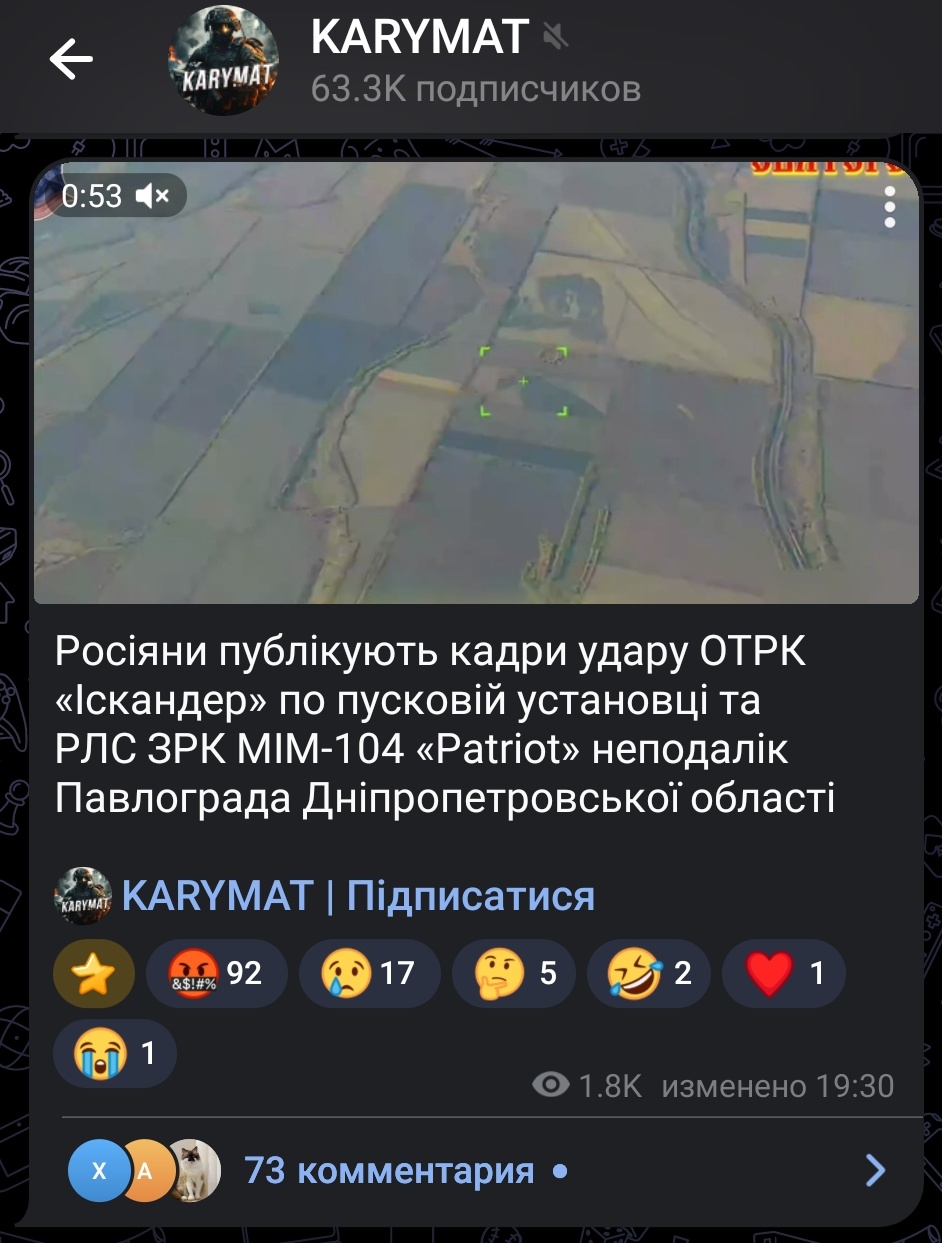942x1243 pixels.
Task: Go back with the arrow icon
Action: click(71, 61)
